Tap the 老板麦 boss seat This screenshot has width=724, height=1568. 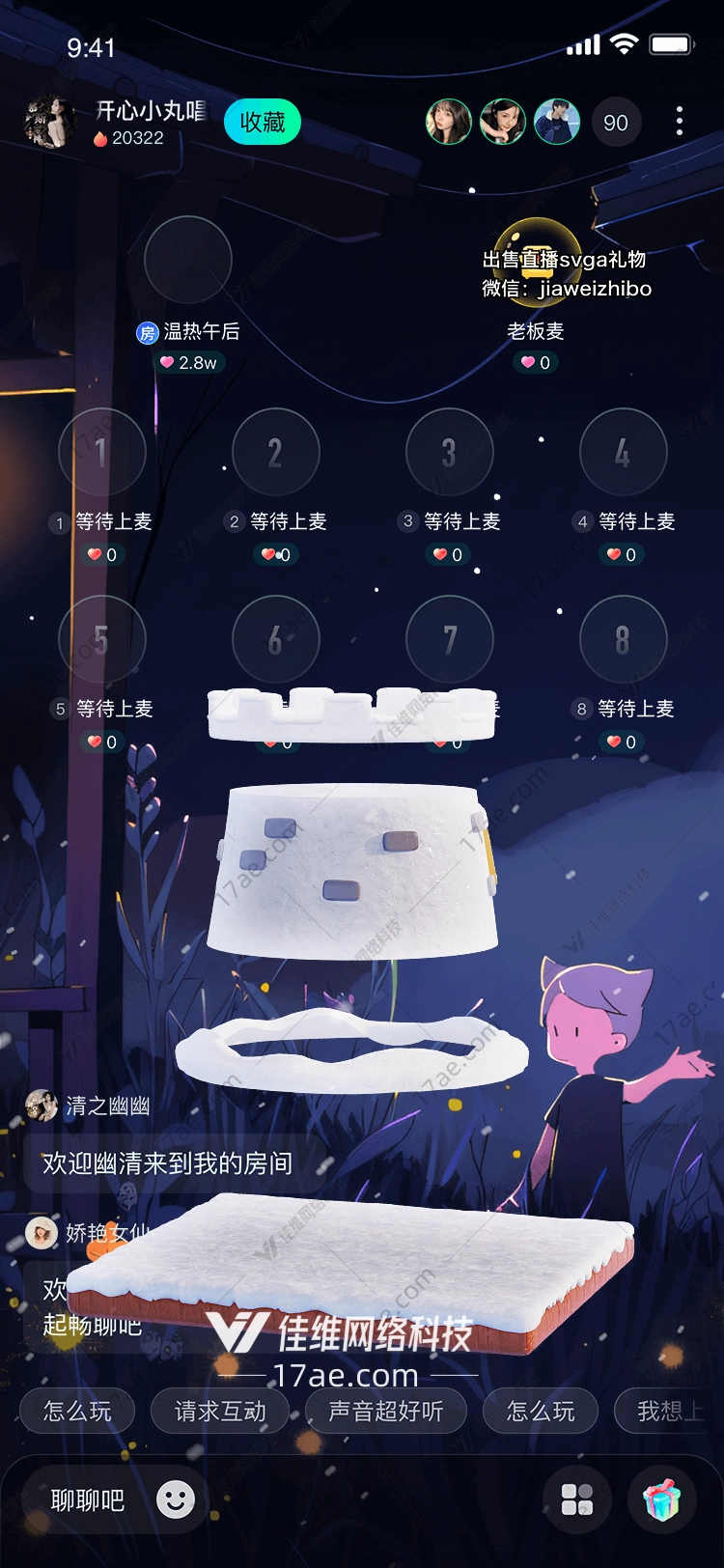tap(537, 261)
